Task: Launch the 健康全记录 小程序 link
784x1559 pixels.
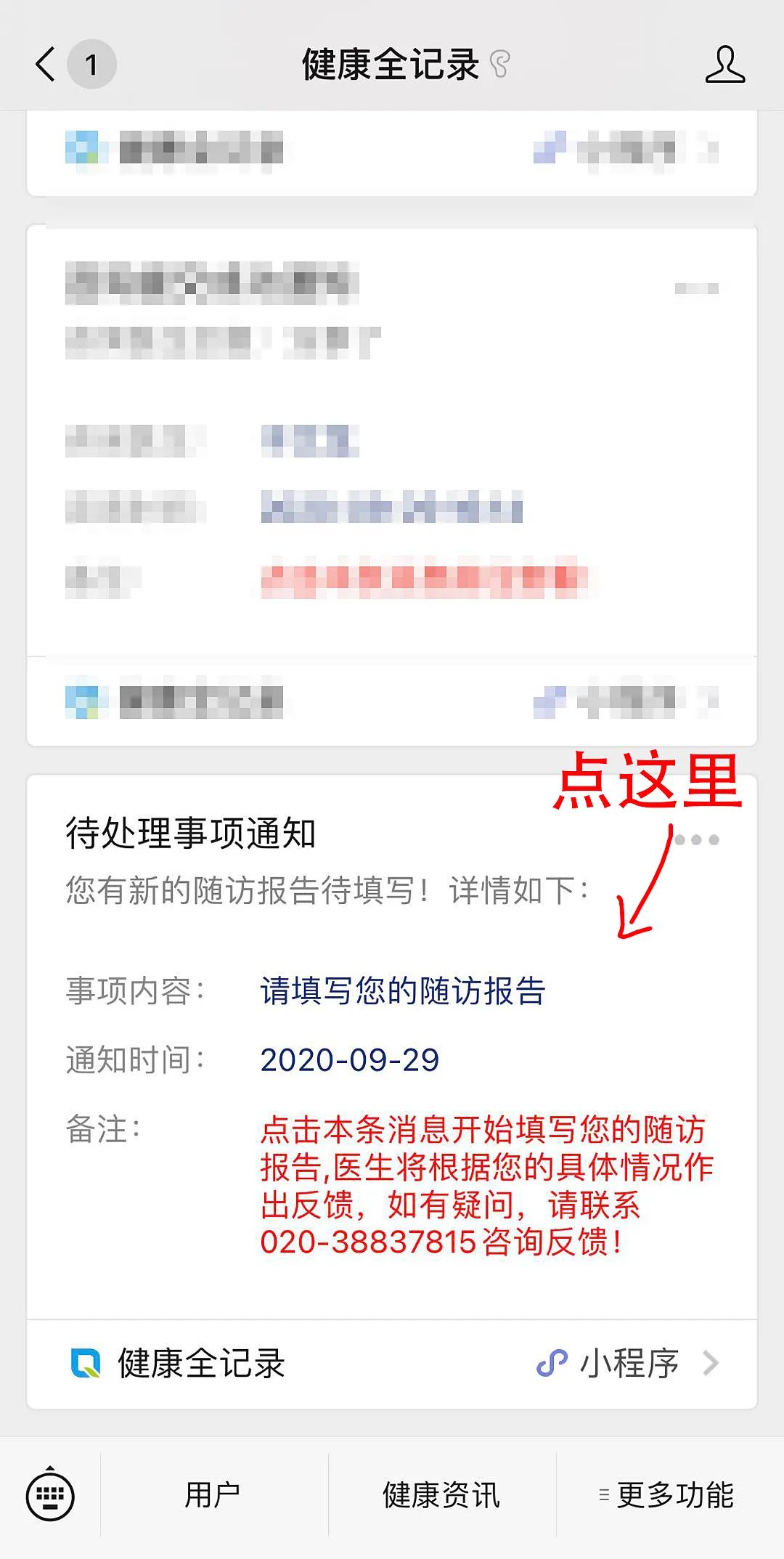Action: (392, 1364)
